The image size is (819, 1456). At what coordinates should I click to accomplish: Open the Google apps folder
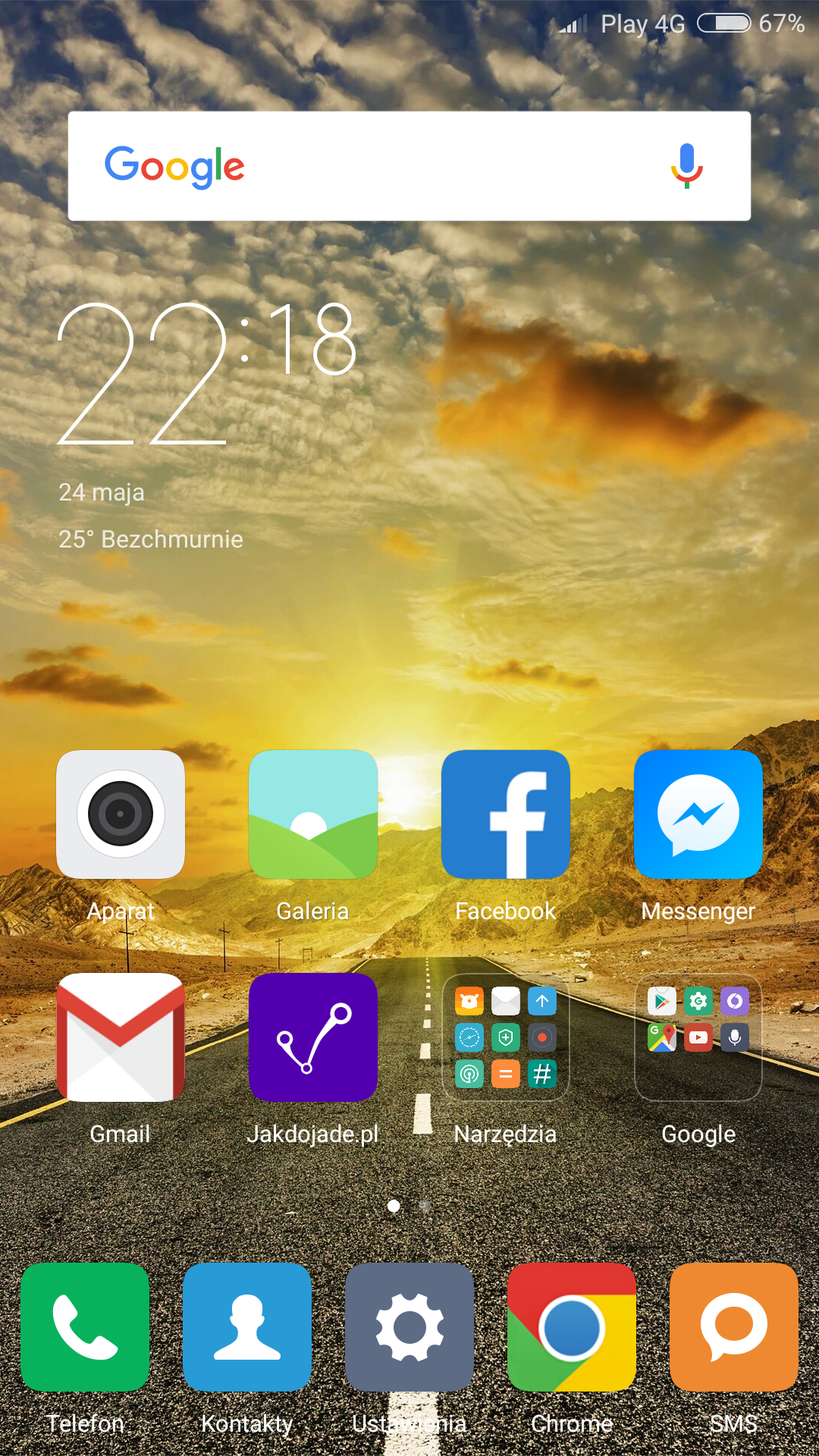click(698, 1037)
